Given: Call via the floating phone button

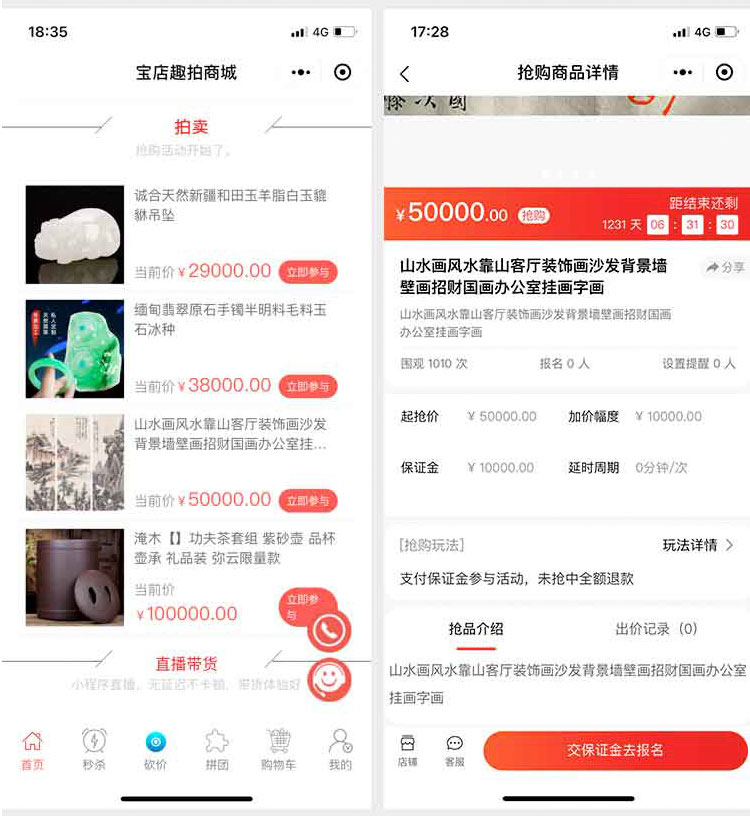Looking at the screenshot, I should pyautogui.click(x=330, y=630).
